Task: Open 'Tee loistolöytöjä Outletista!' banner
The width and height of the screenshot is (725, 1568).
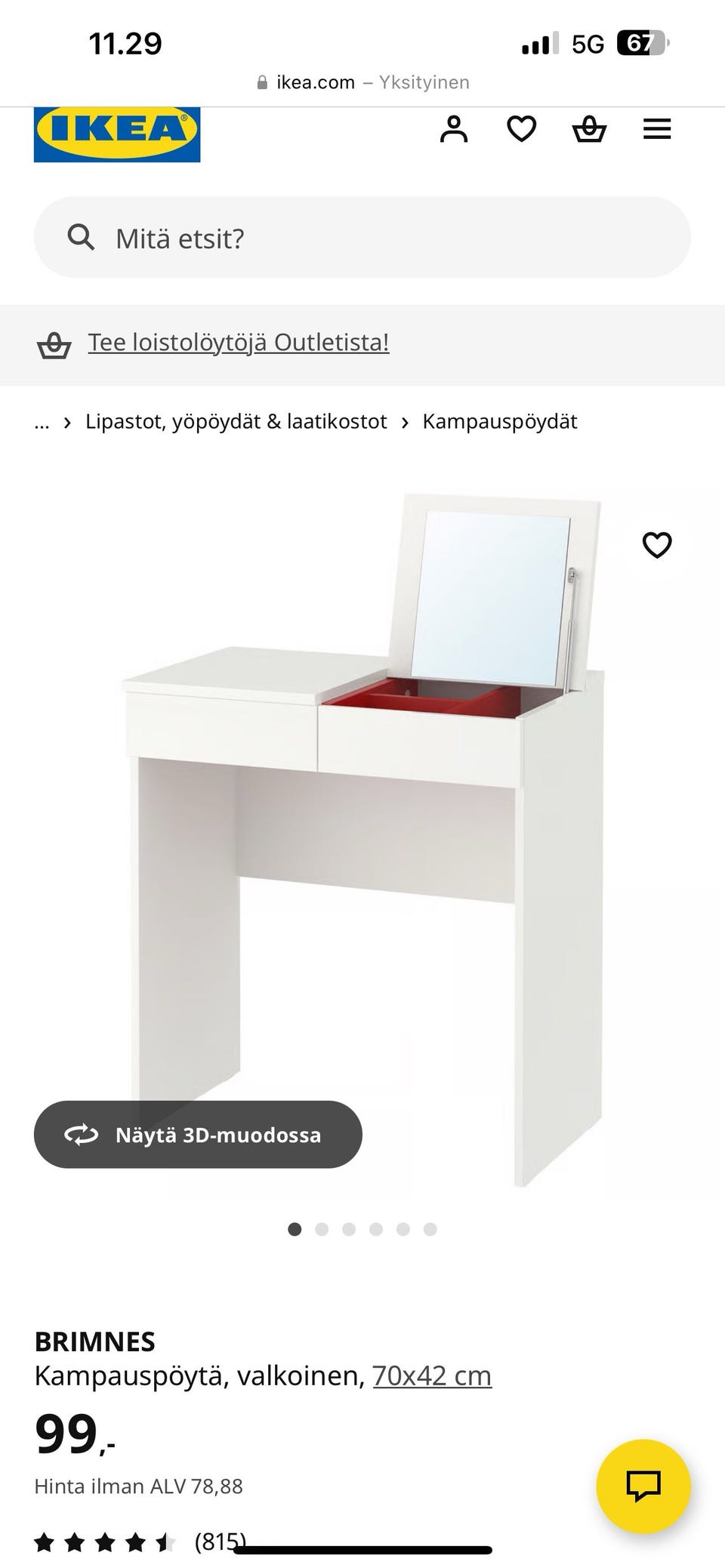Action: (239, 342)
